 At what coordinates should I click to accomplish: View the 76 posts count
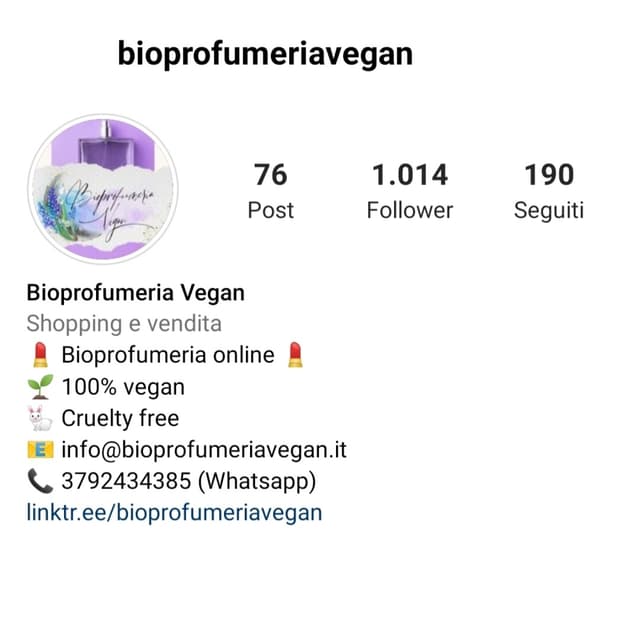click(271, 191)
